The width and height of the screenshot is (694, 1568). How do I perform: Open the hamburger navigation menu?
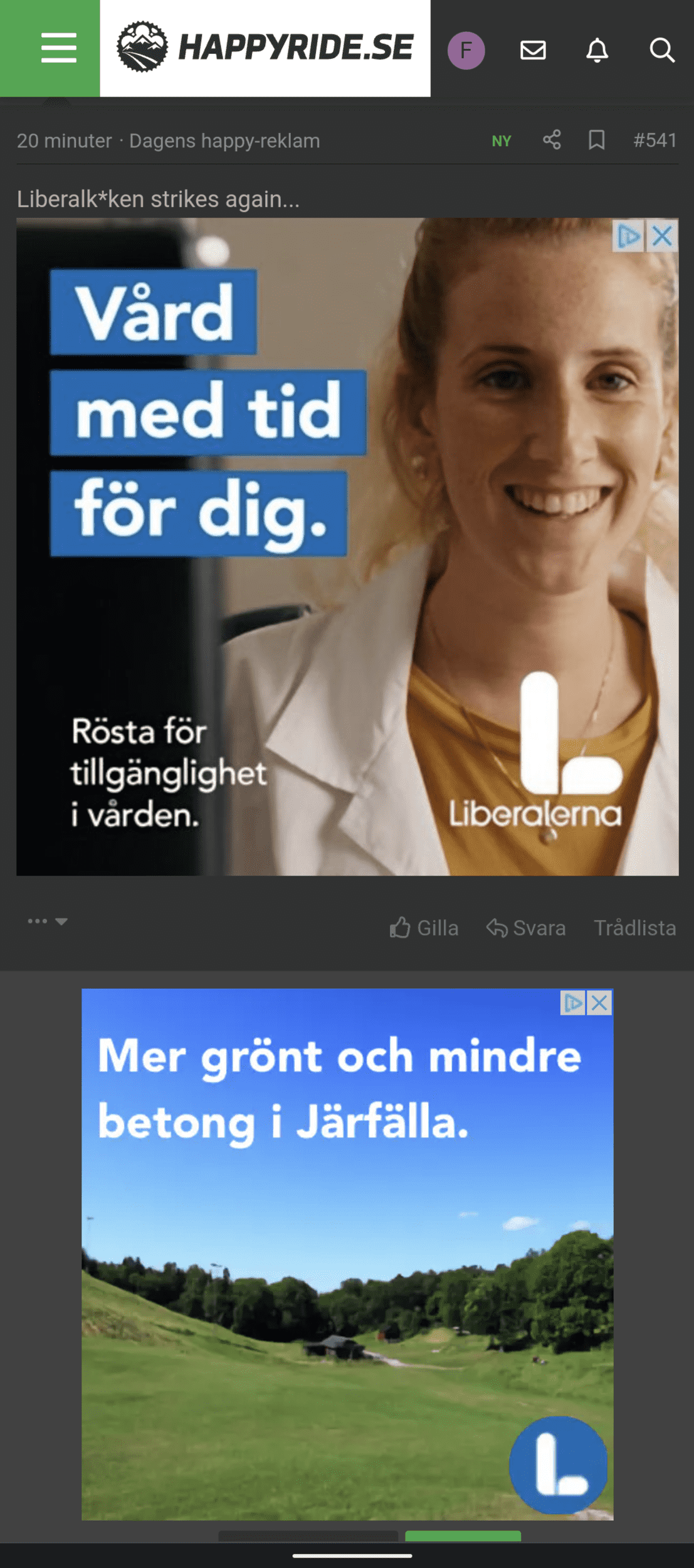click(x=58, y=48)
